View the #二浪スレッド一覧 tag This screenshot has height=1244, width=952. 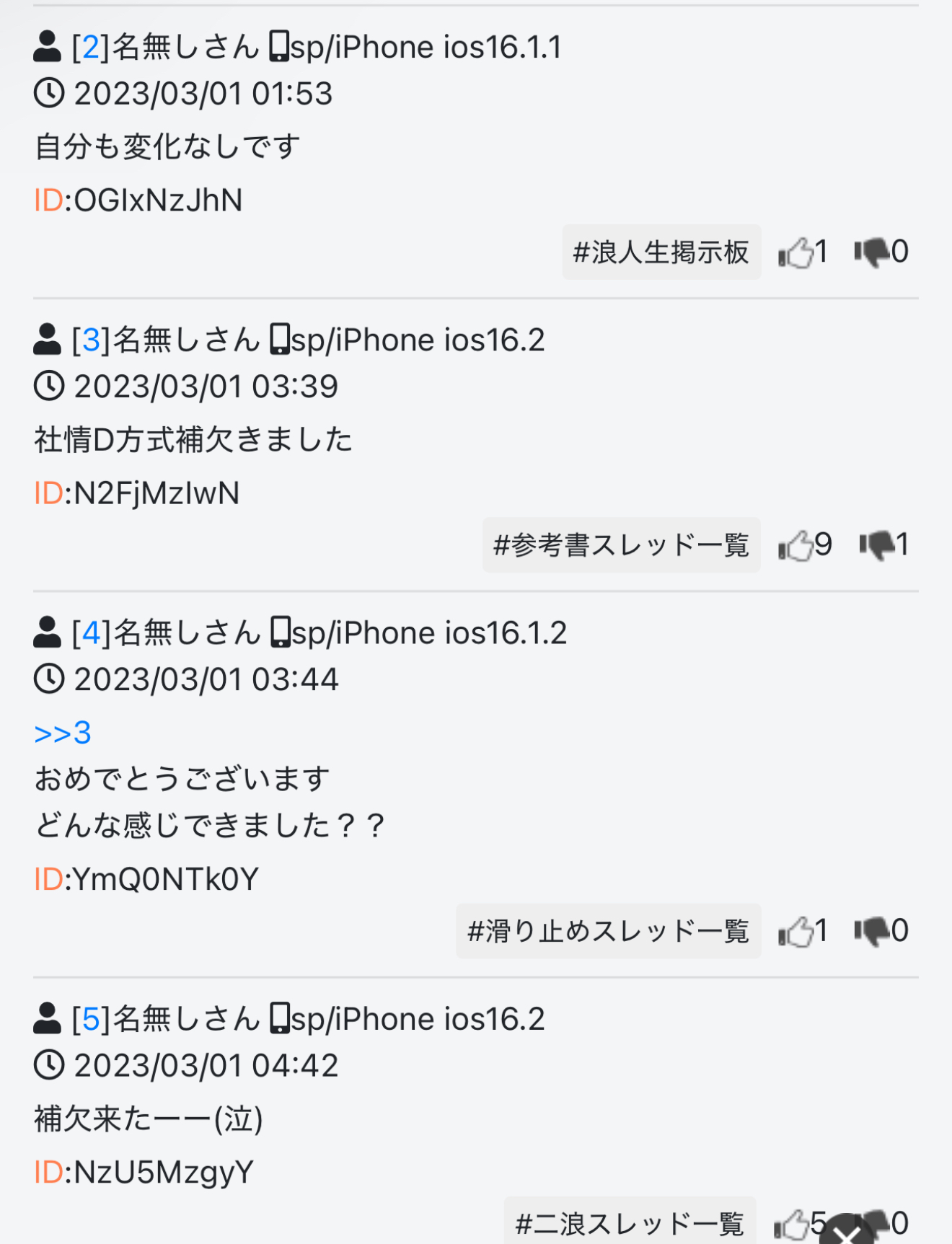coord(630,1224)
